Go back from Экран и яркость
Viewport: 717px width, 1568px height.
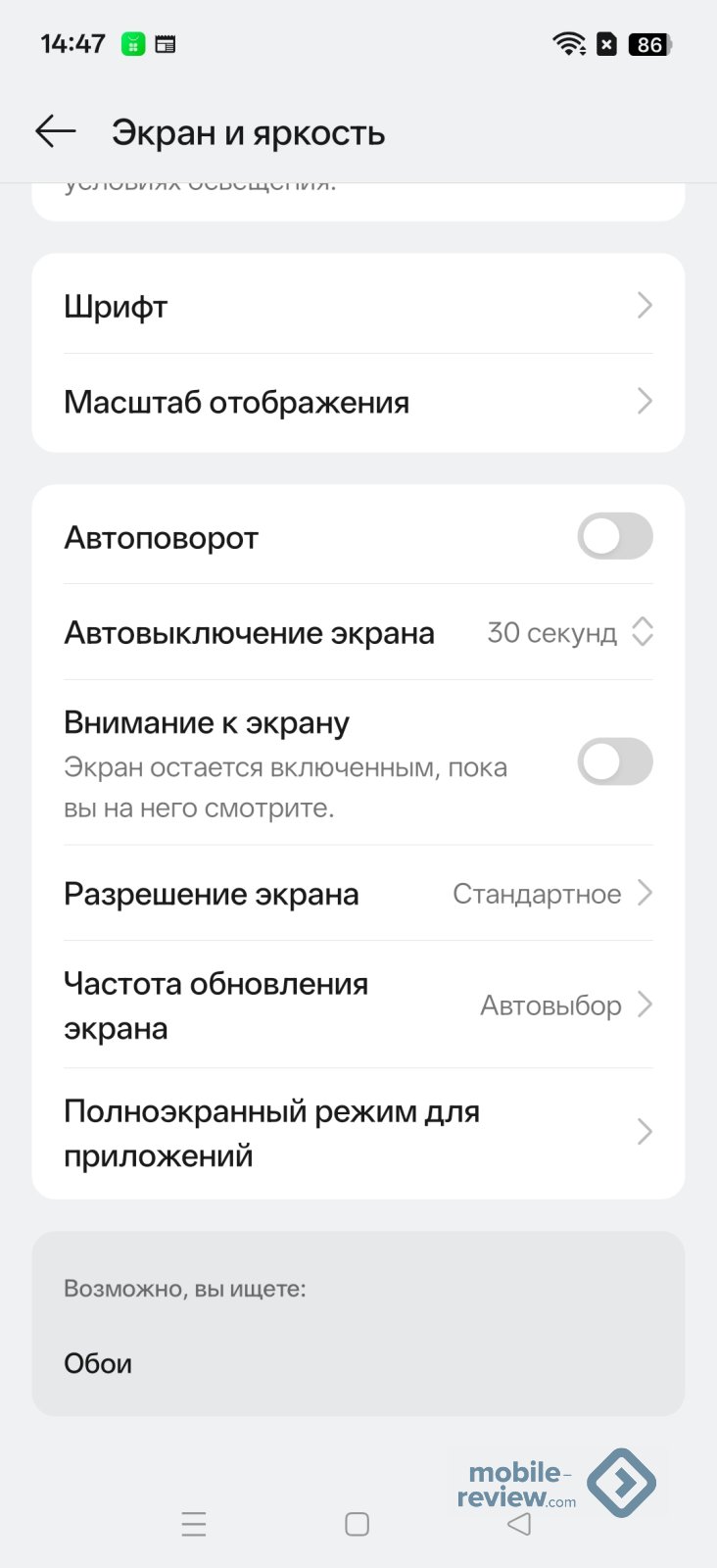(x=56, y=131)
